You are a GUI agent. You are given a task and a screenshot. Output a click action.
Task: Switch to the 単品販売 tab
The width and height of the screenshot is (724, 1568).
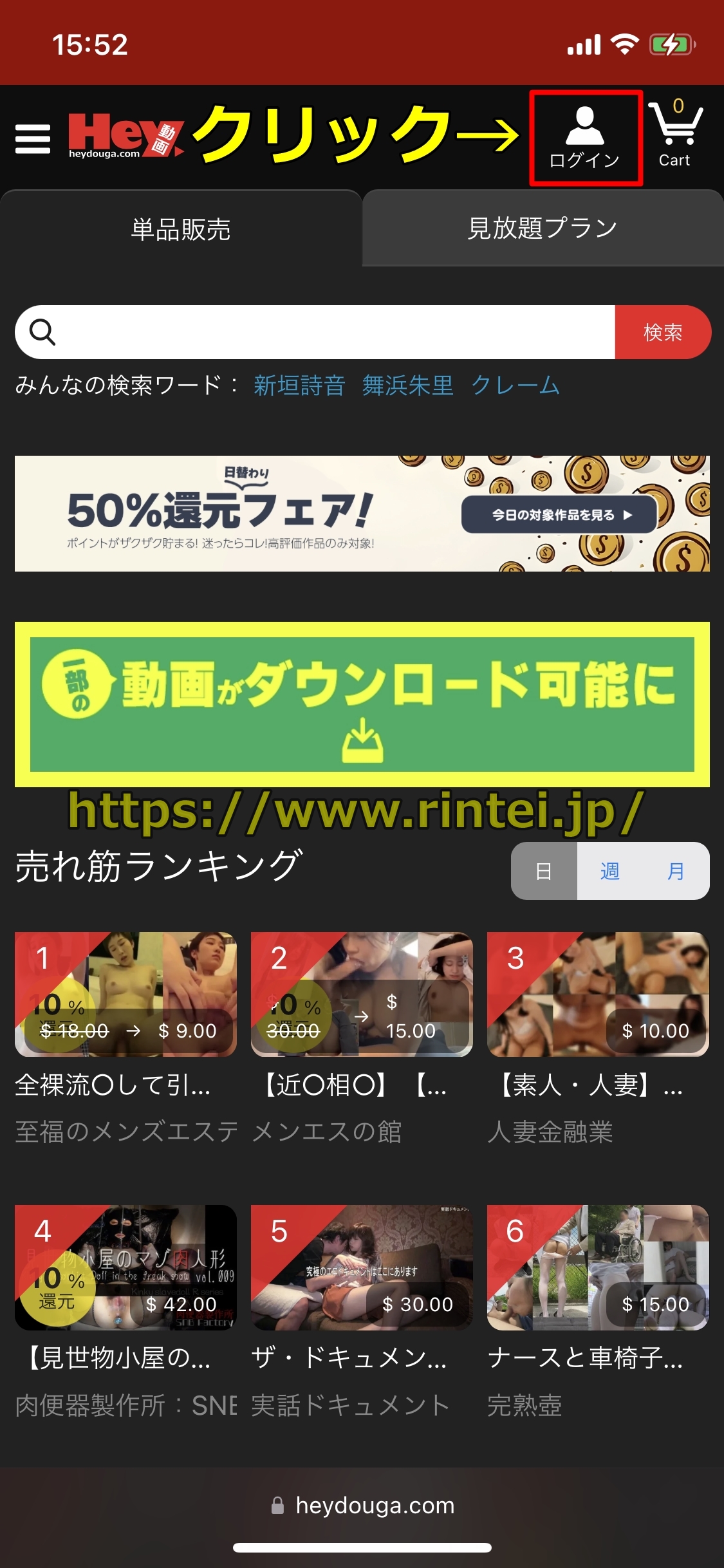(x=181, y=229)
